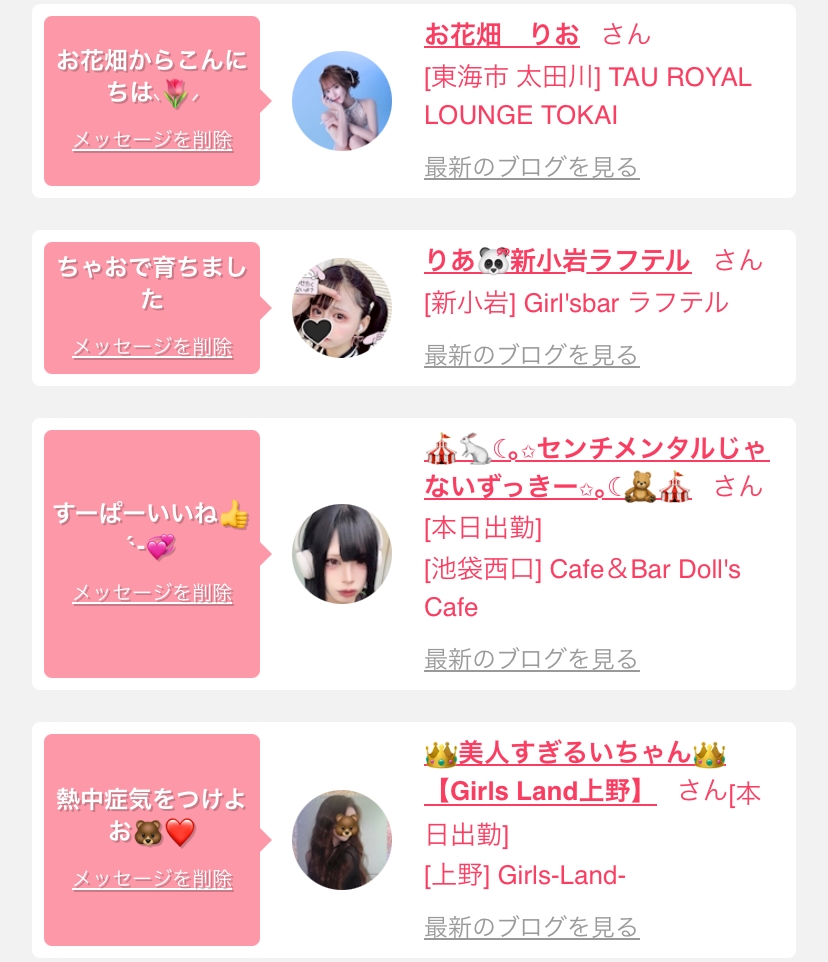The width and height of the screenshot is (828, 962).
Task: View latest blog from Girl'sbar ラフテル's りあ
Action: pos(531,355)
